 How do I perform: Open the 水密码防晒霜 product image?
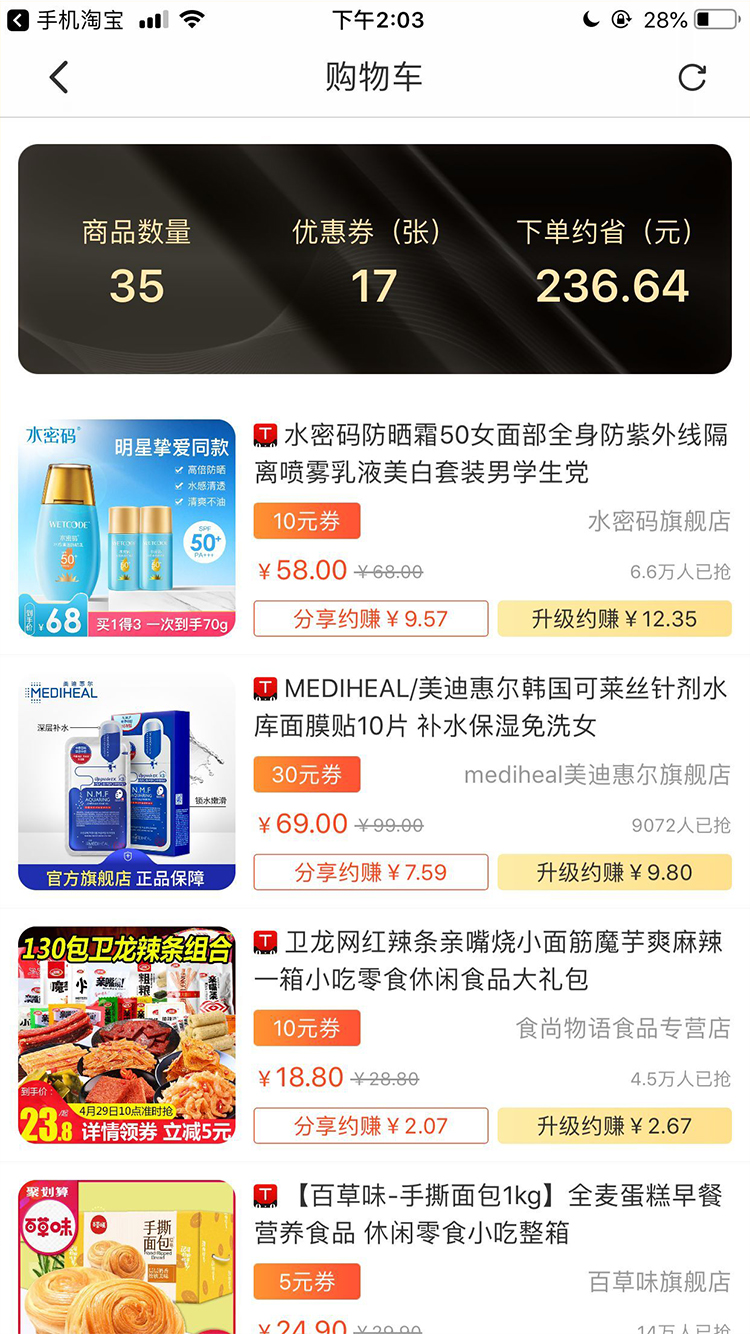point(127,528)
